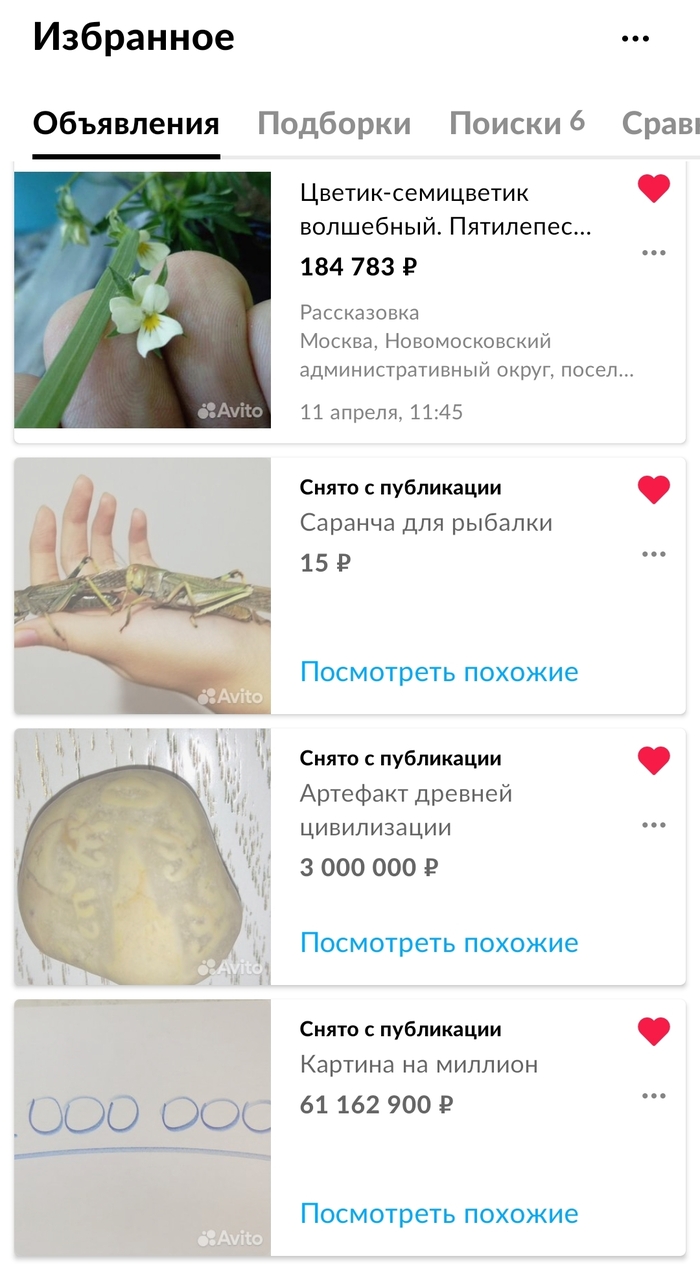The height and width of the screenshot is (1265, 700).
Task: Unfavorite the Картина на миллион listing
Action: (654, 1032)
